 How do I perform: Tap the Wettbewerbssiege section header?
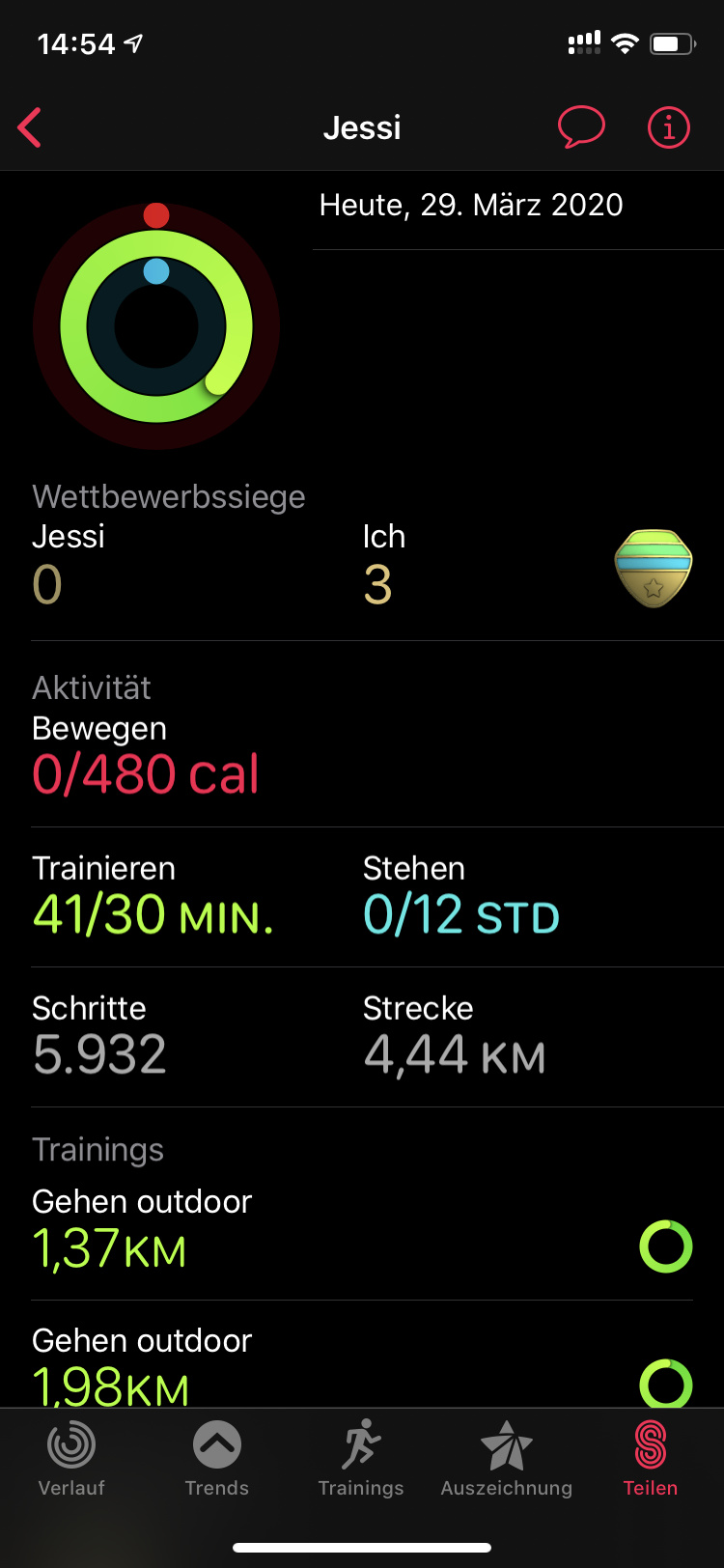(x=169, y=495)
